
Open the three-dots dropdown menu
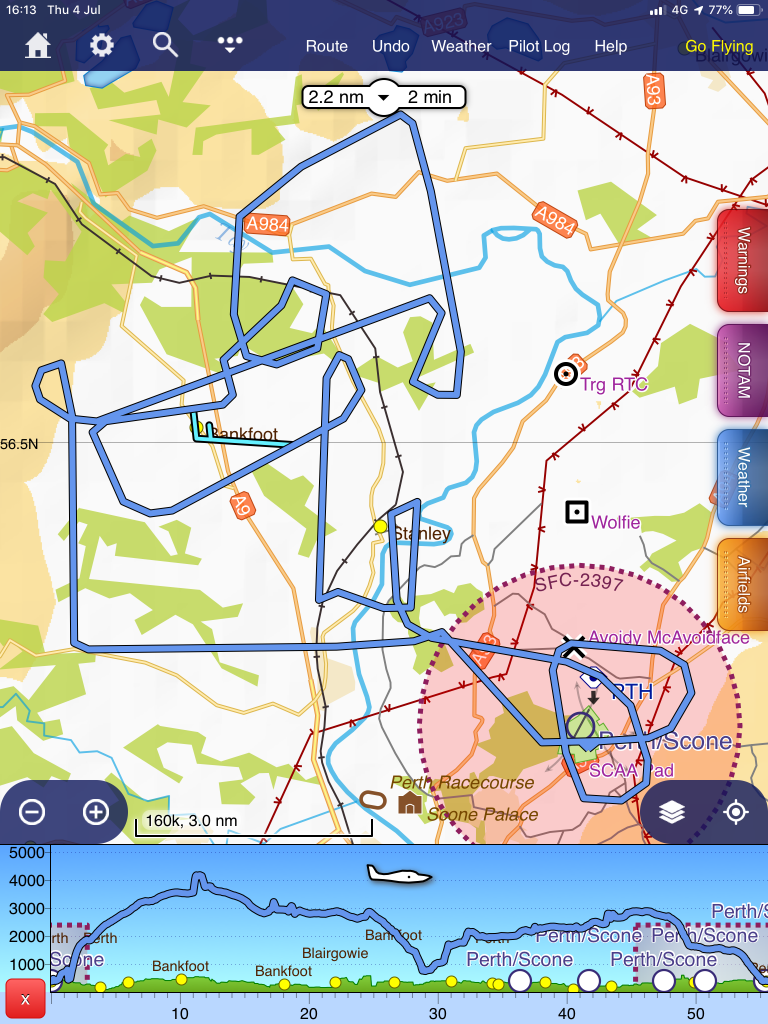(x=231, y=46)
